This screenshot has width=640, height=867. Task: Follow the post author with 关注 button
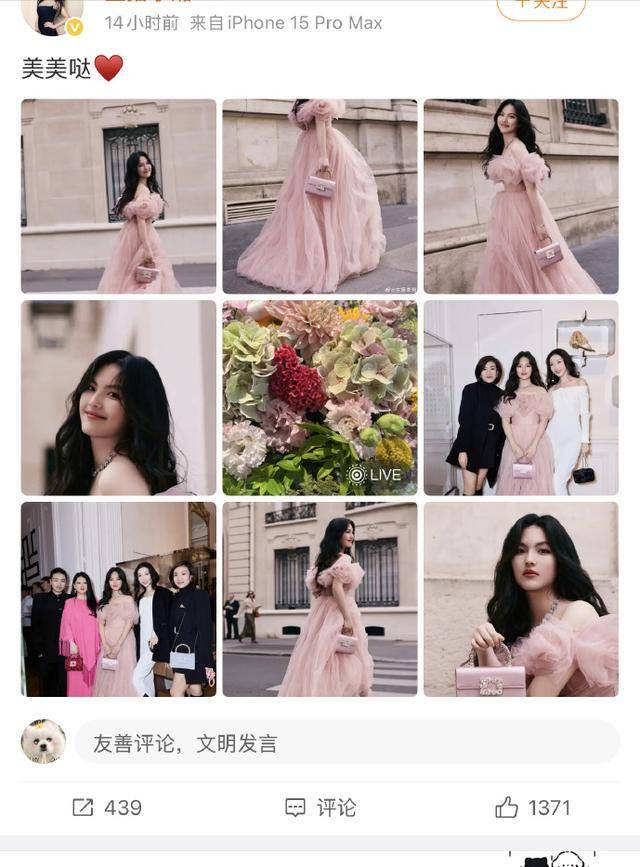point(541,6)
